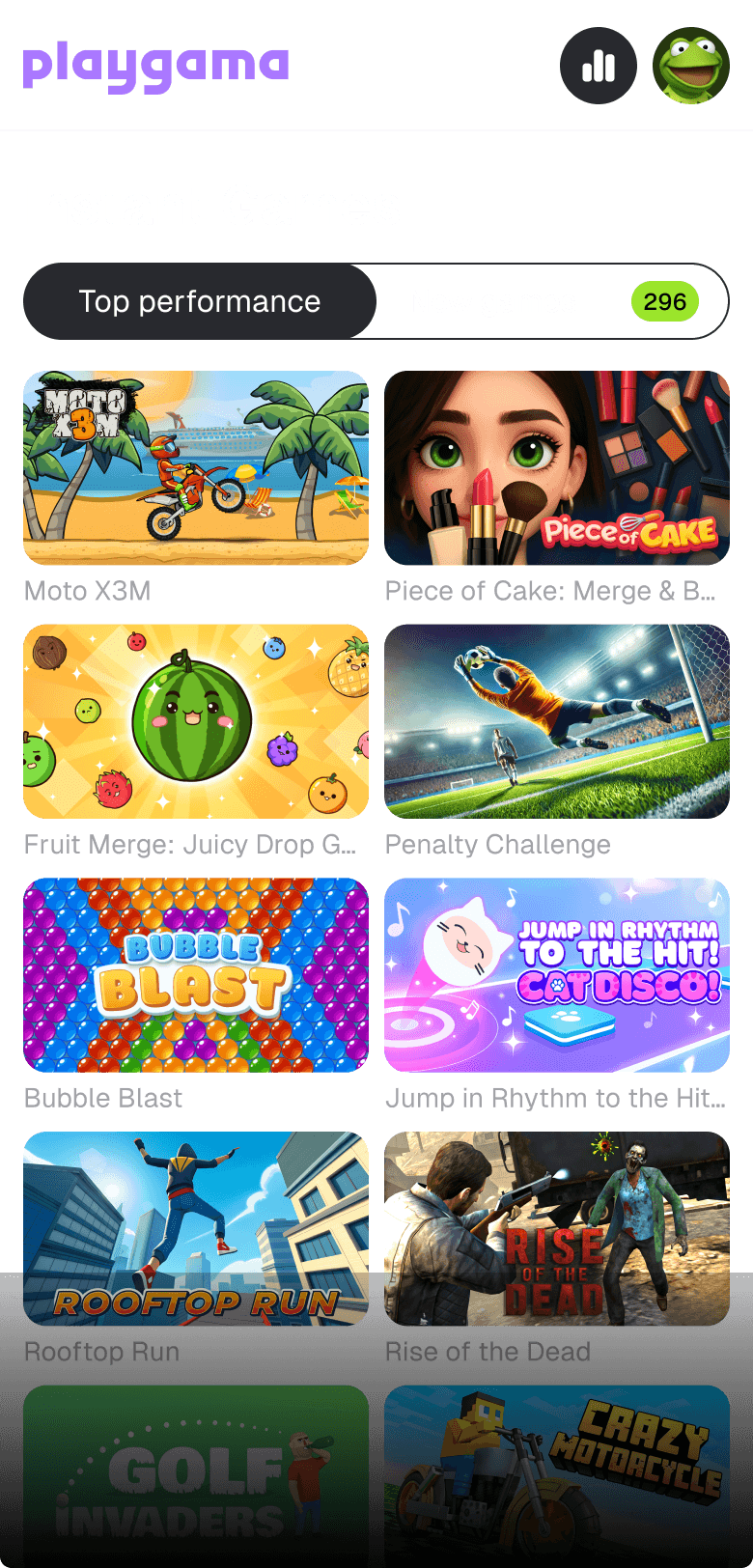The image size is (753, 1568).
Task: Select the Top performance tab
Action: coord(199,301)
